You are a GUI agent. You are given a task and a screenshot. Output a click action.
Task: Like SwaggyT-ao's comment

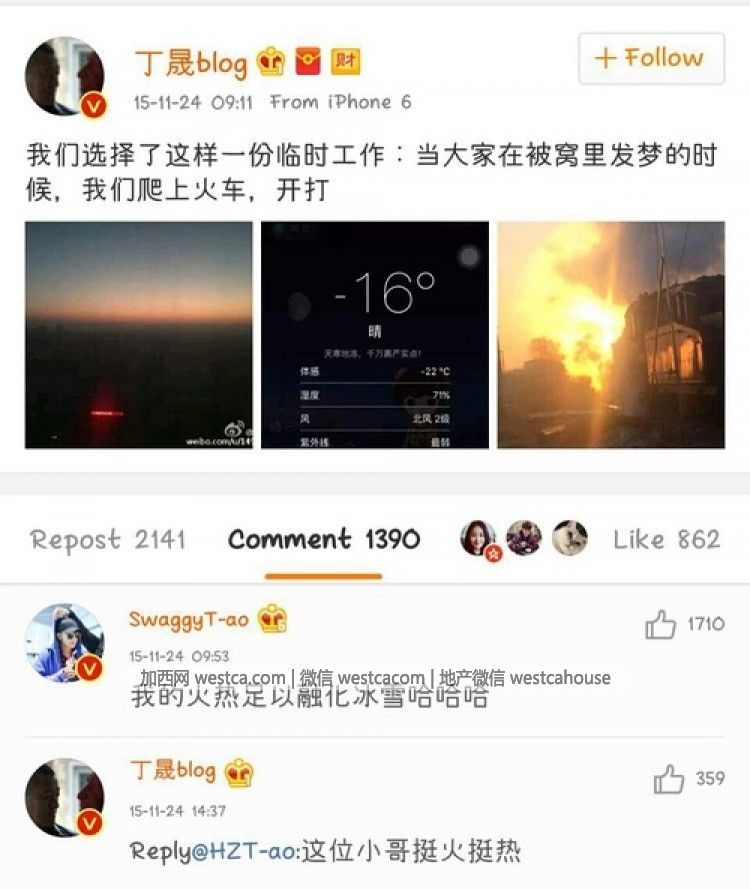click(661, 625)
